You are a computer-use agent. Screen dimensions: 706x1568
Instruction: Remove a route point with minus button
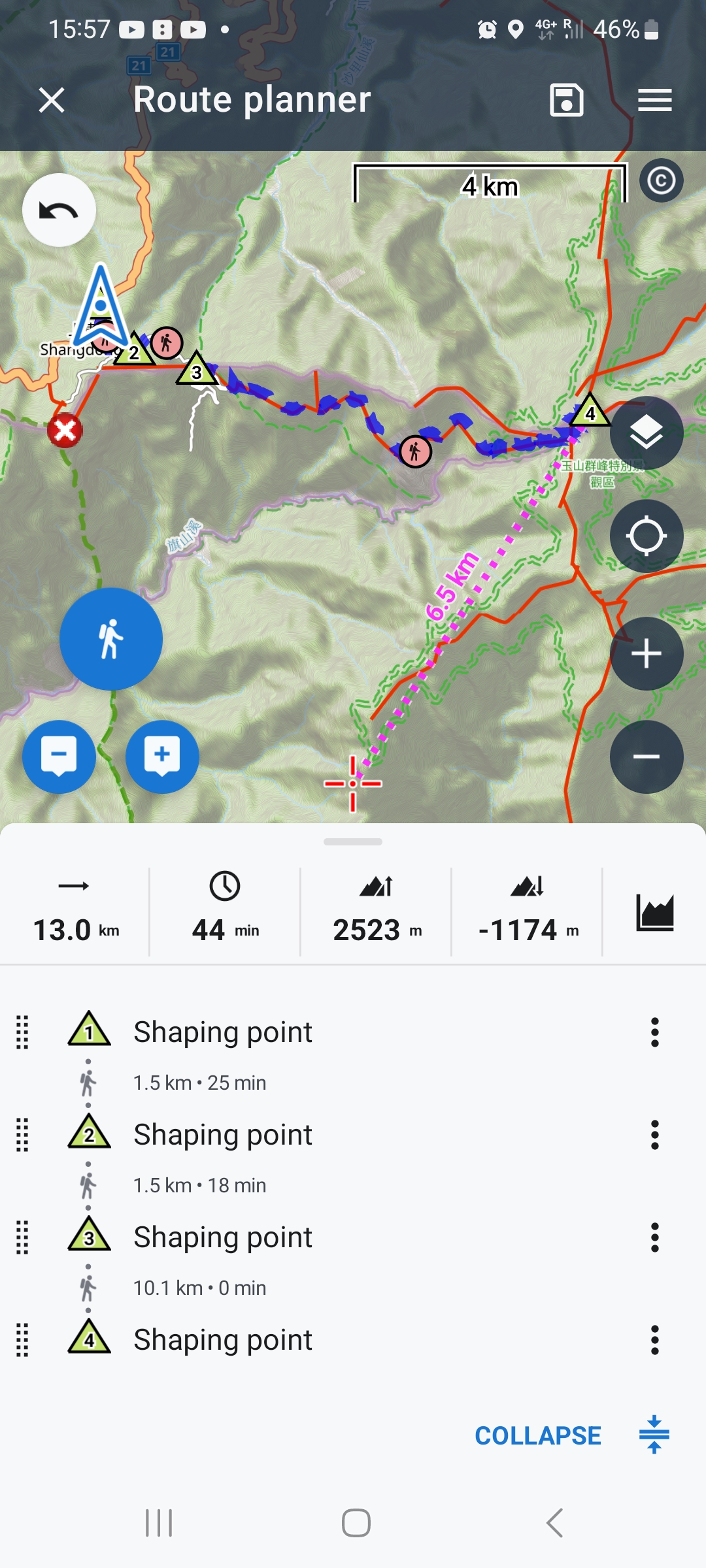click(x=59, y=757)
